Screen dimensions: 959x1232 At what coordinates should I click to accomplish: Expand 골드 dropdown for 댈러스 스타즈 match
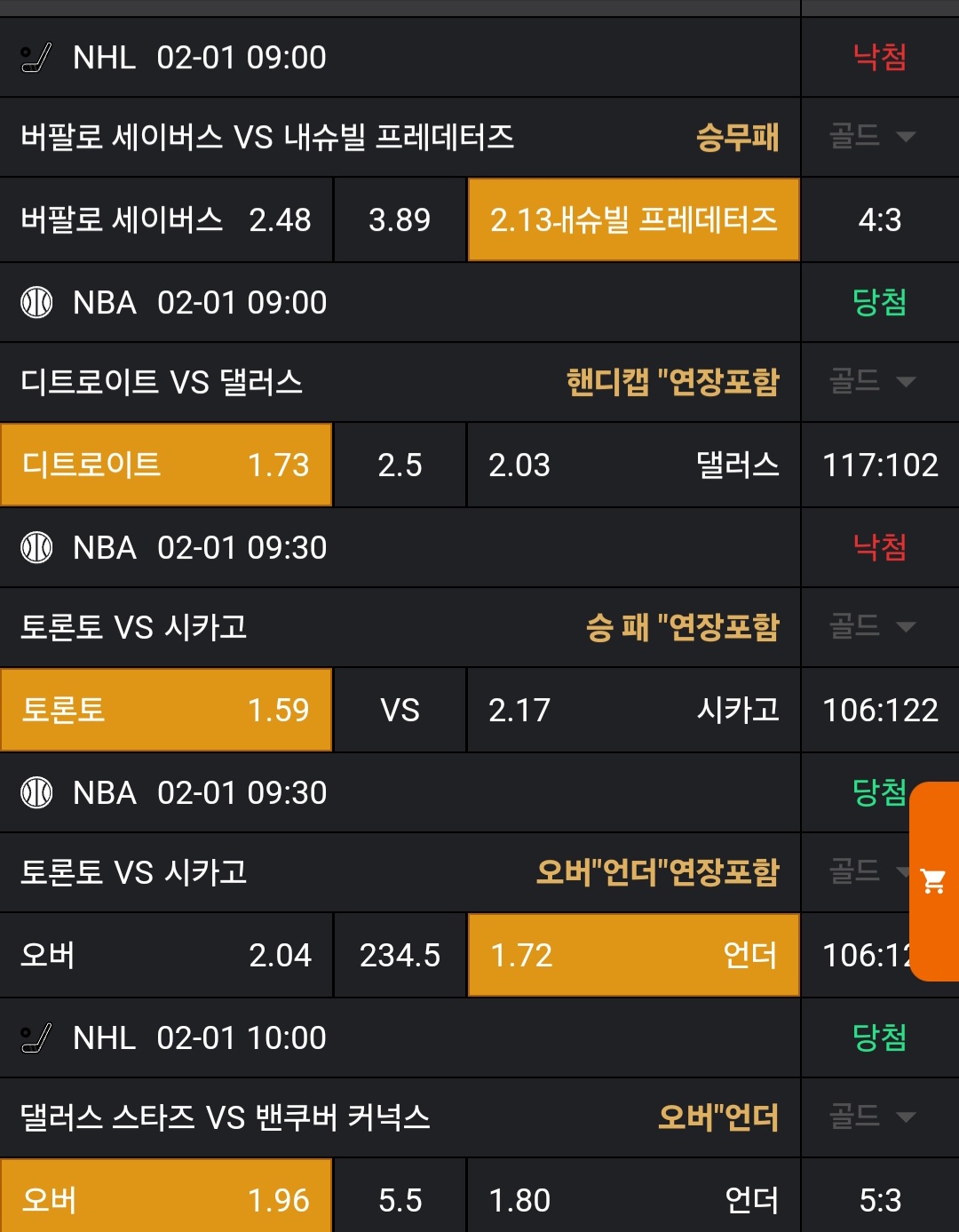pos(872,1117)
